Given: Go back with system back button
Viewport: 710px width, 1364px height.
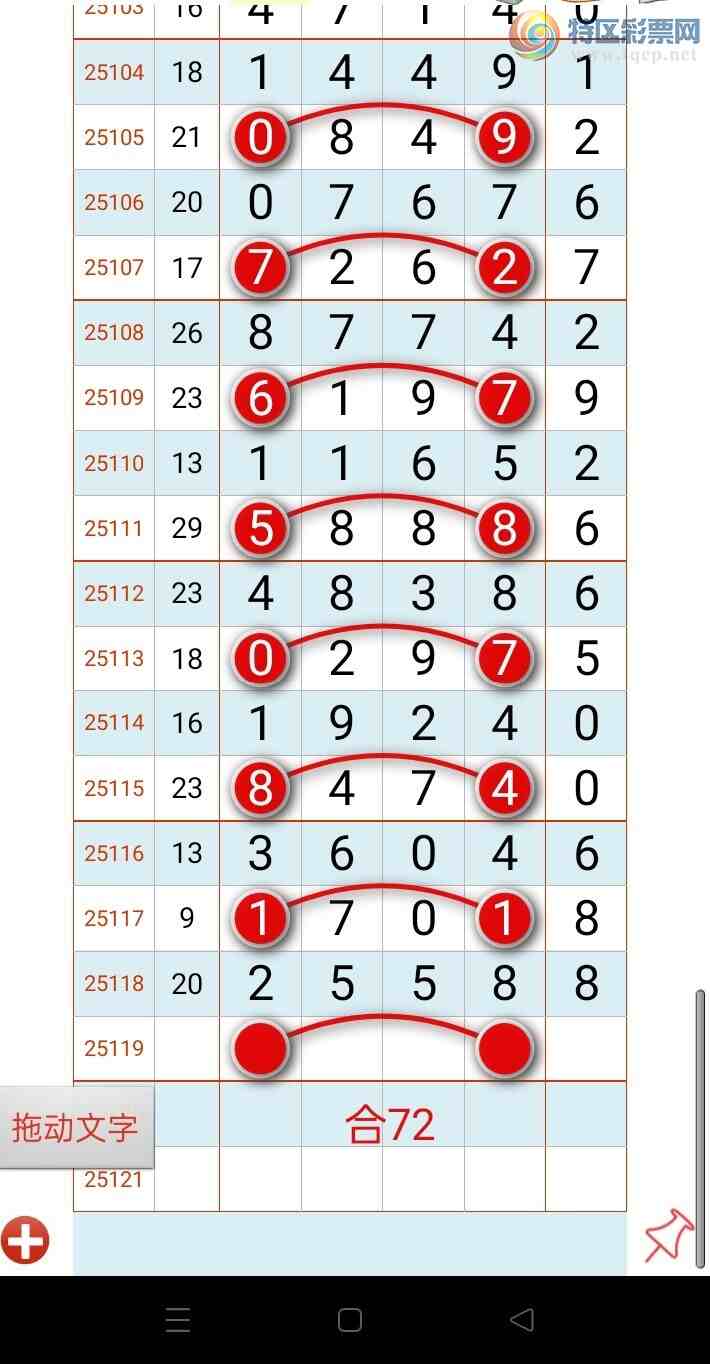Looking at the screenshot, I should click(522, 1320).
